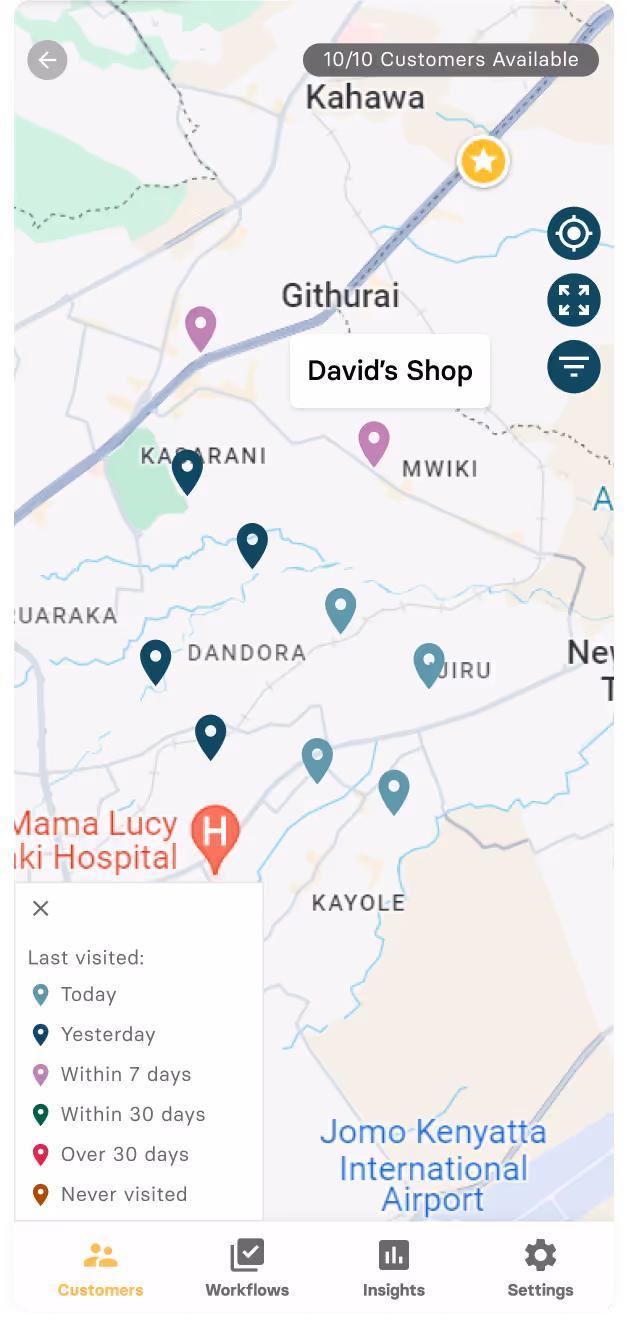The width and height of the screenshot is (627, 1322).
Task: Select the dark pin on Kasarani
Action: point(187,472)
